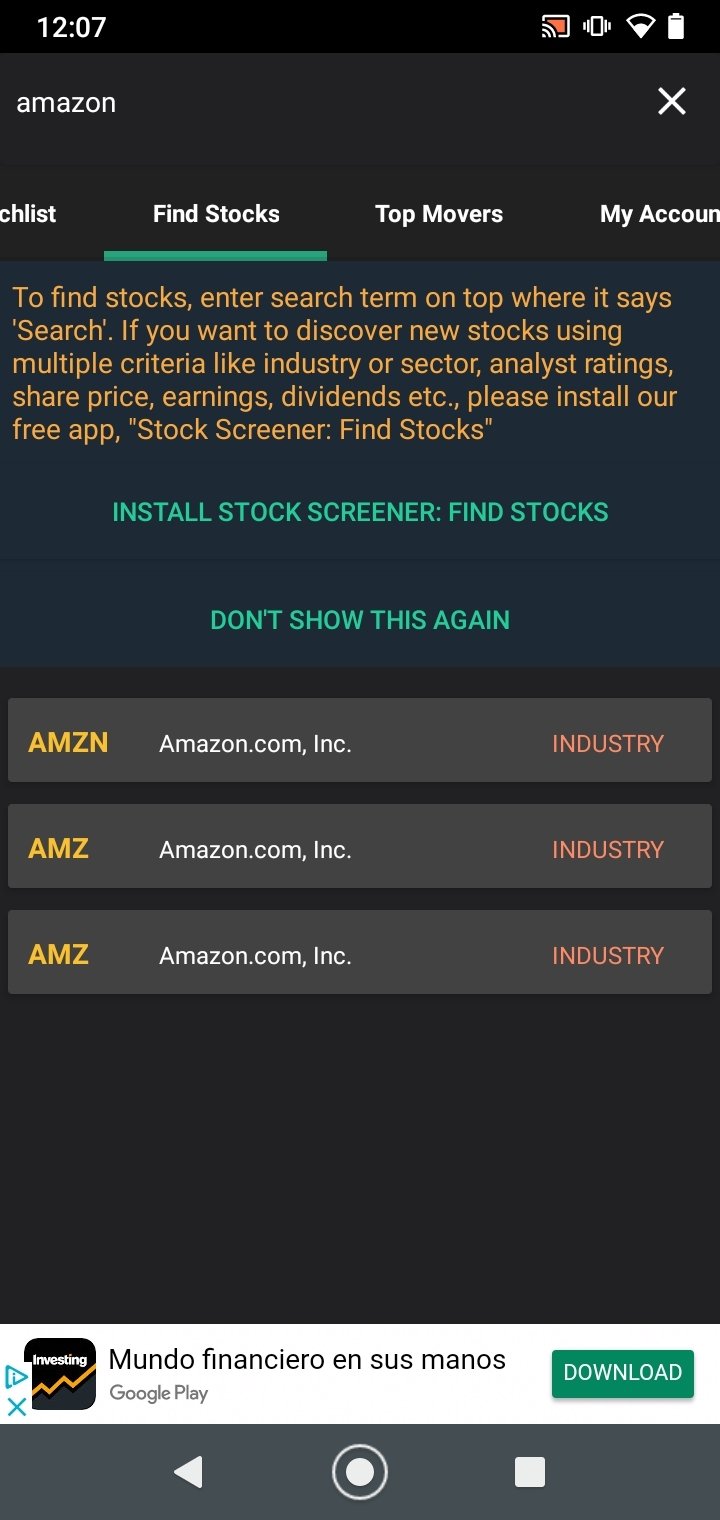
Task: View Industry for the AMZN stock
Action: tap(607, 743)
